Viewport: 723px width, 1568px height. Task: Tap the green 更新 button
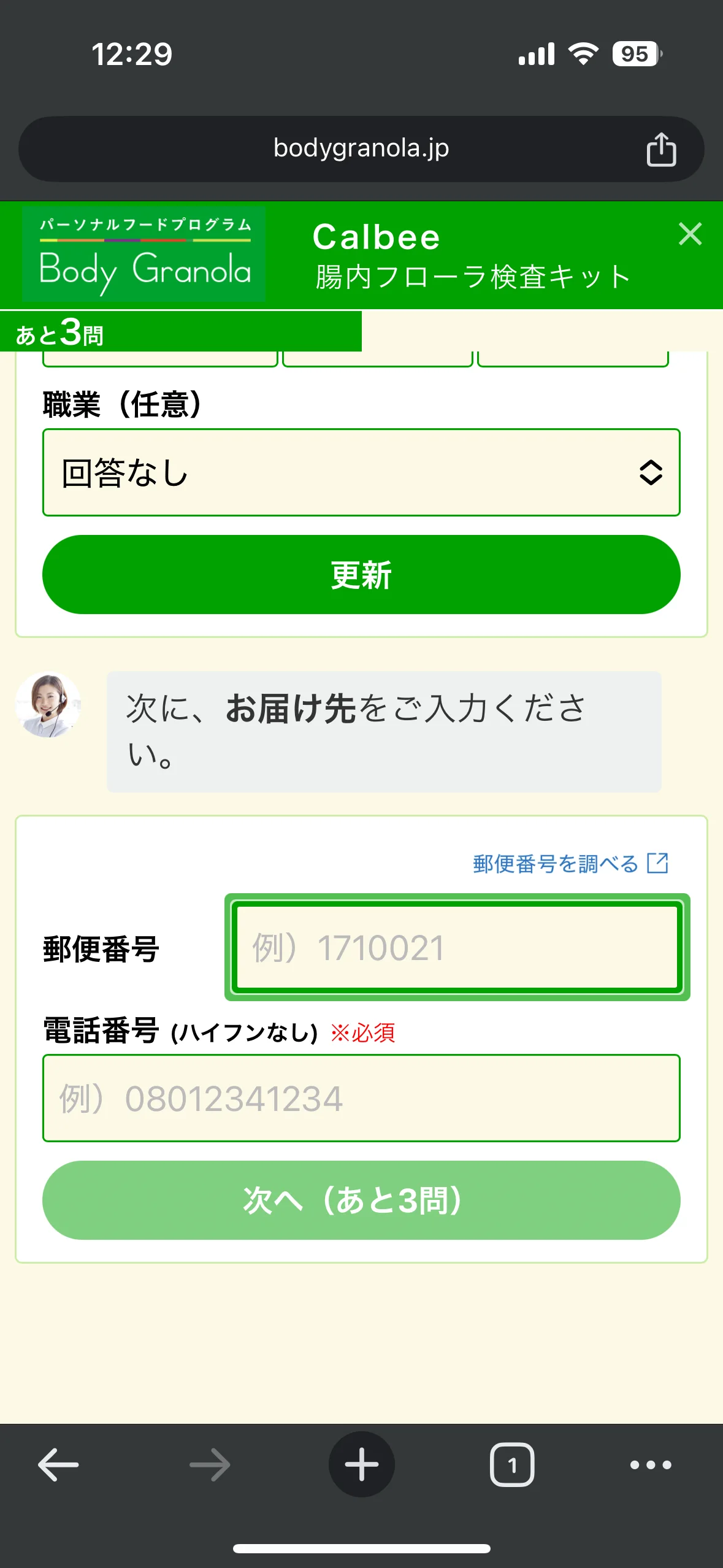click(x=361, y=575)
